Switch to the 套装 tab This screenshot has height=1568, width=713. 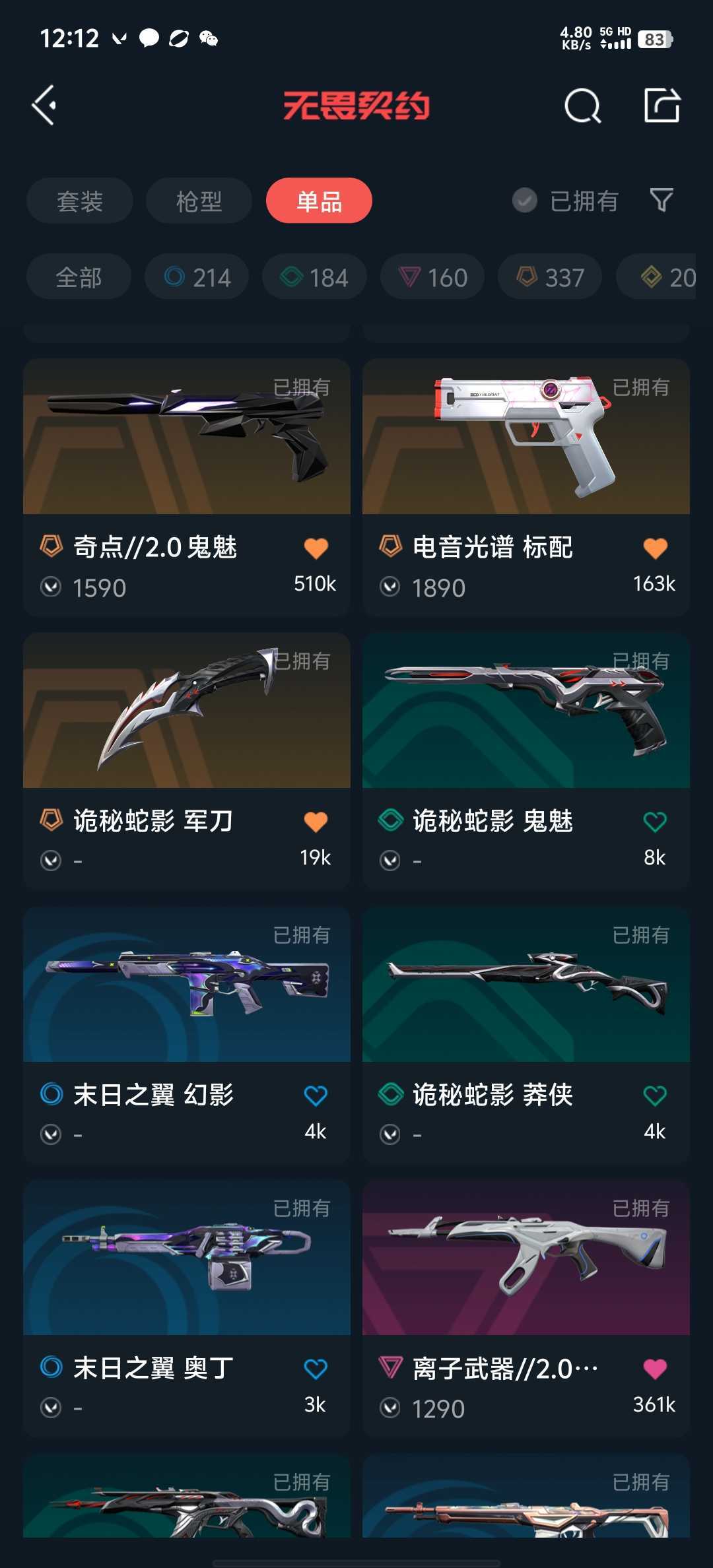tap(80, 201)
